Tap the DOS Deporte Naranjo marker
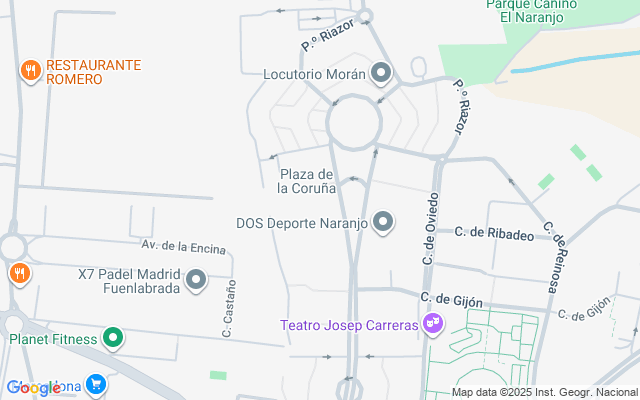Image resolution: width=640 pixels, height=400 pixels. [383, 223]
